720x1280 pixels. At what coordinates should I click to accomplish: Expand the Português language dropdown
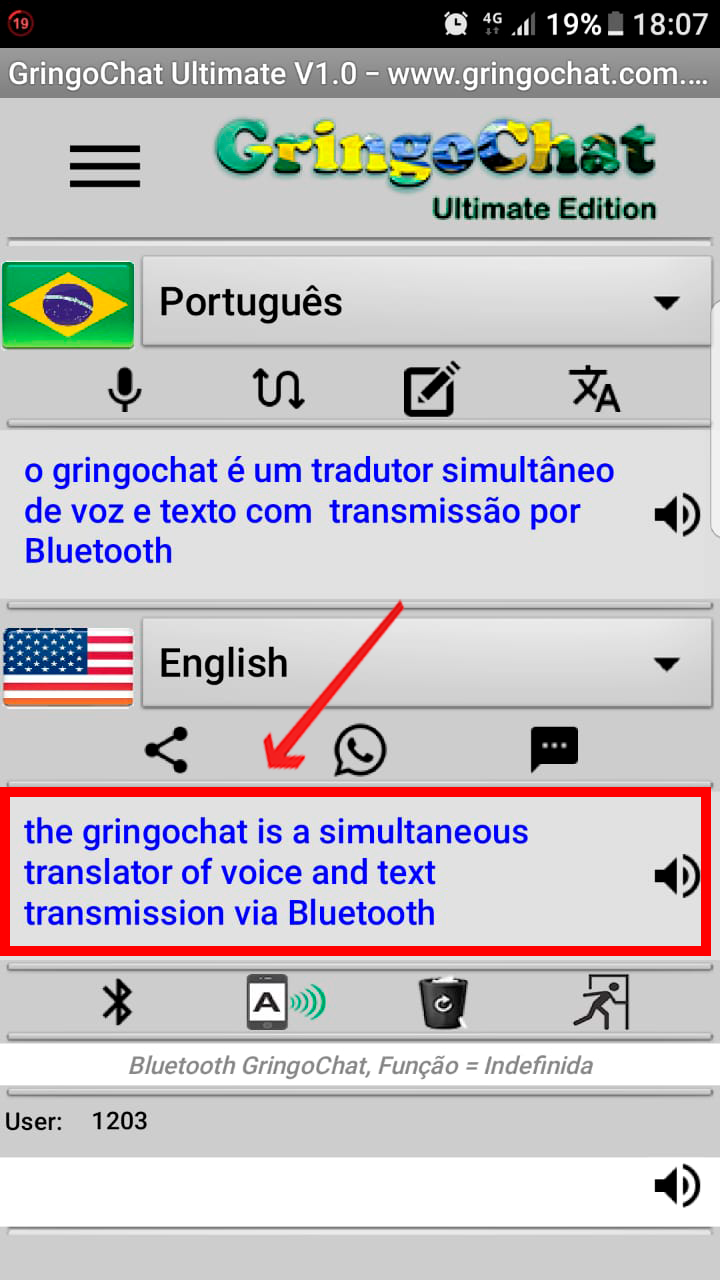coord(427,301)
